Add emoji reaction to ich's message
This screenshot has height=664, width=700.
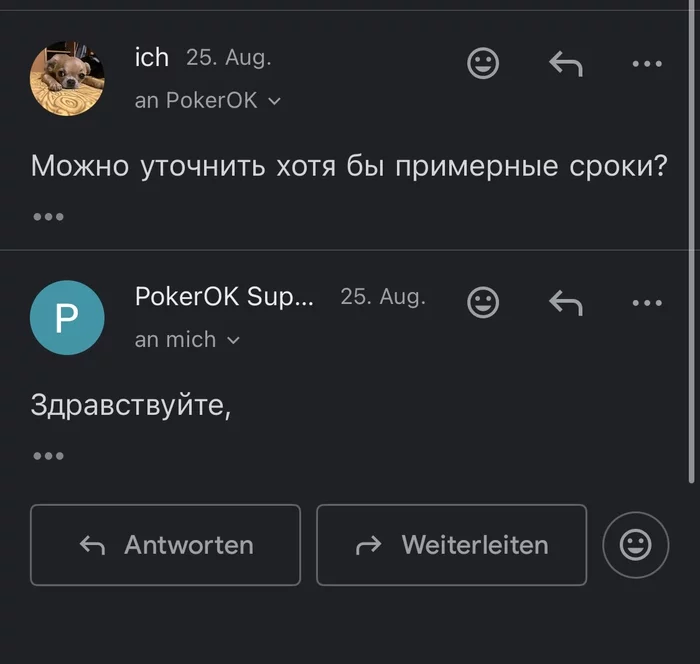(x=484, y=64)
